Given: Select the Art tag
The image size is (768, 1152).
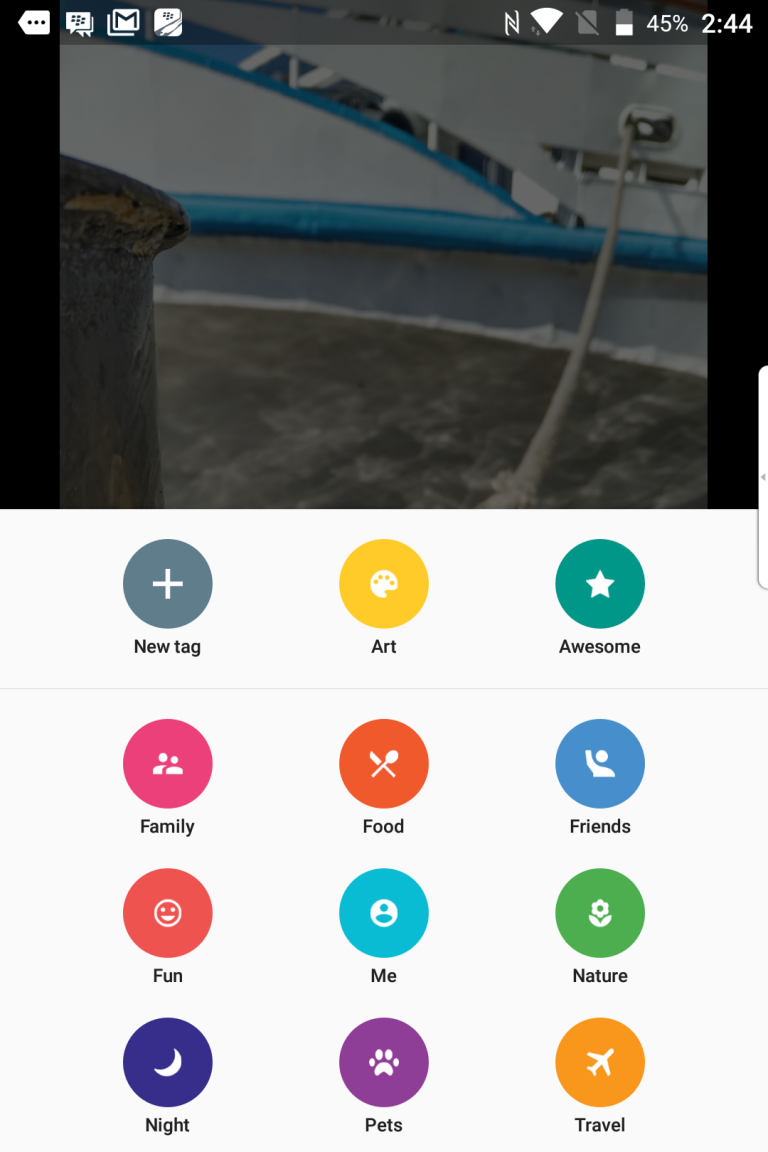Looking at the screenshot, I should click(384, 584).
